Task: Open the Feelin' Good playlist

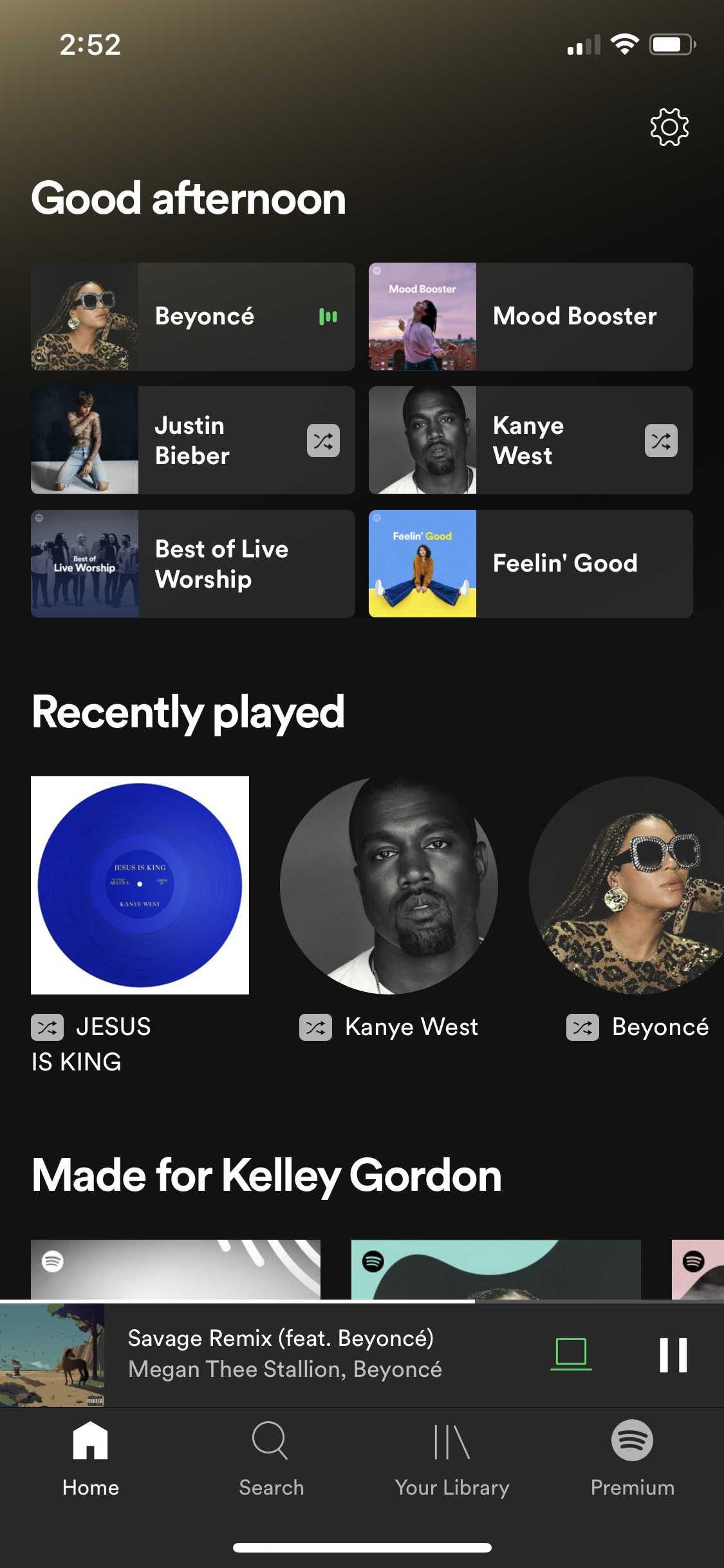Action: 530,564
